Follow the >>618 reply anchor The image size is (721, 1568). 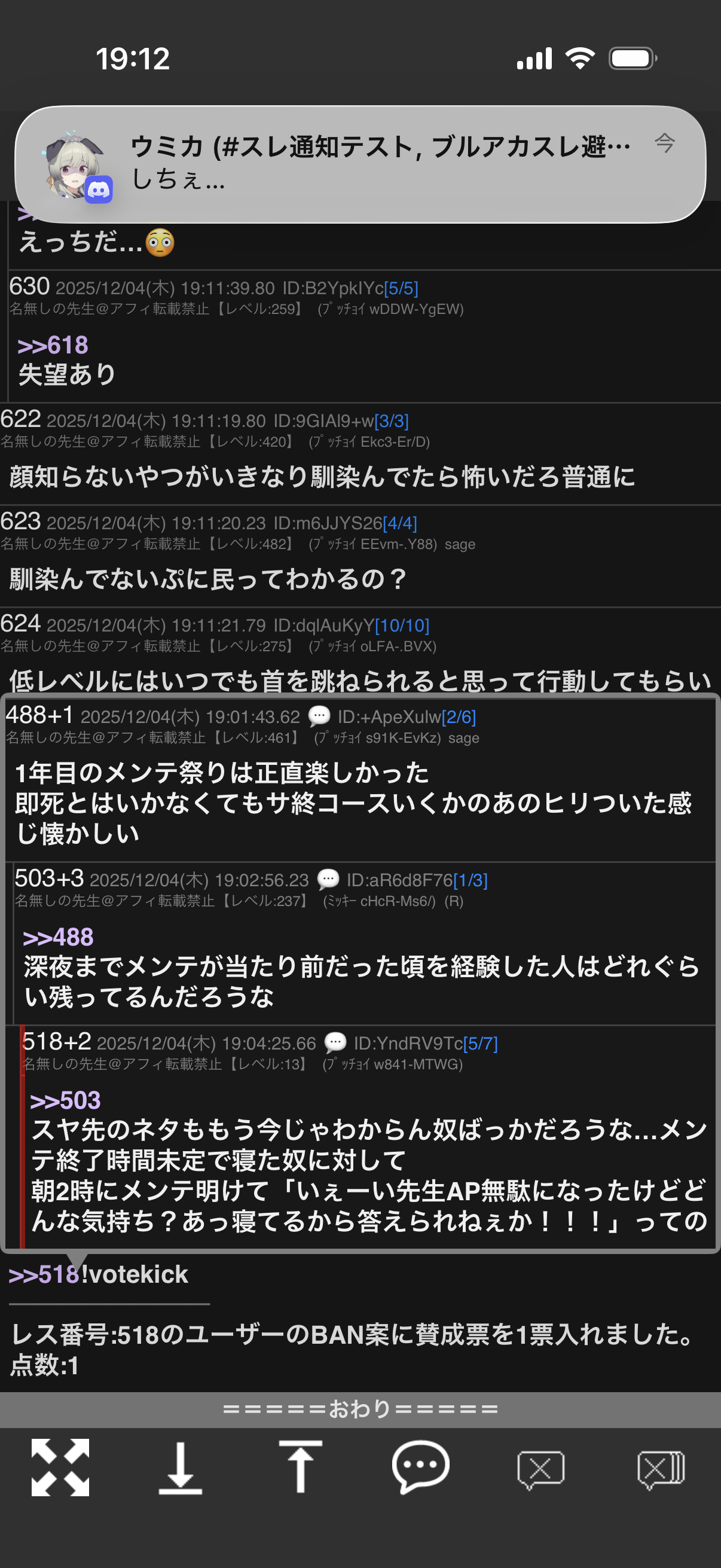(53, 345)
